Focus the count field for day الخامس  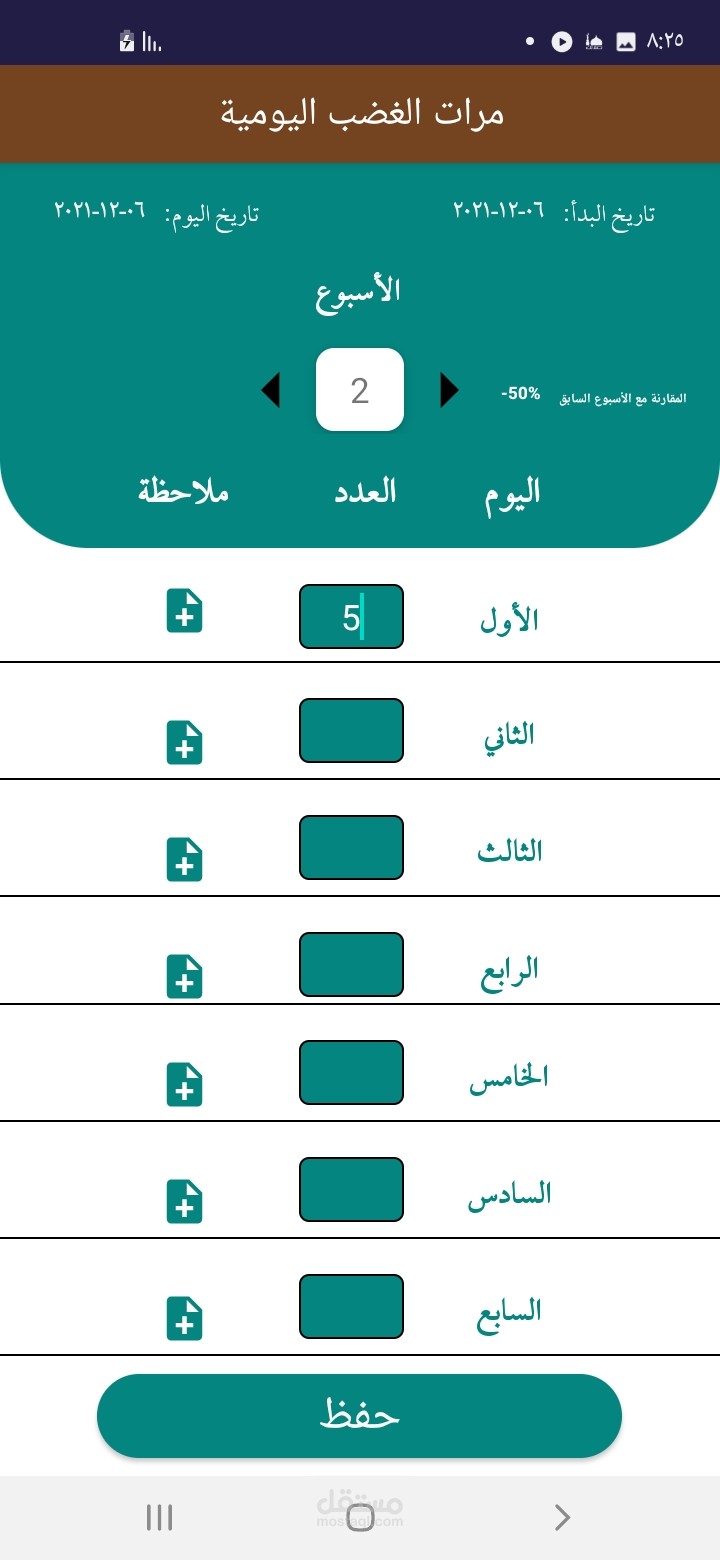pos(351,1073)
